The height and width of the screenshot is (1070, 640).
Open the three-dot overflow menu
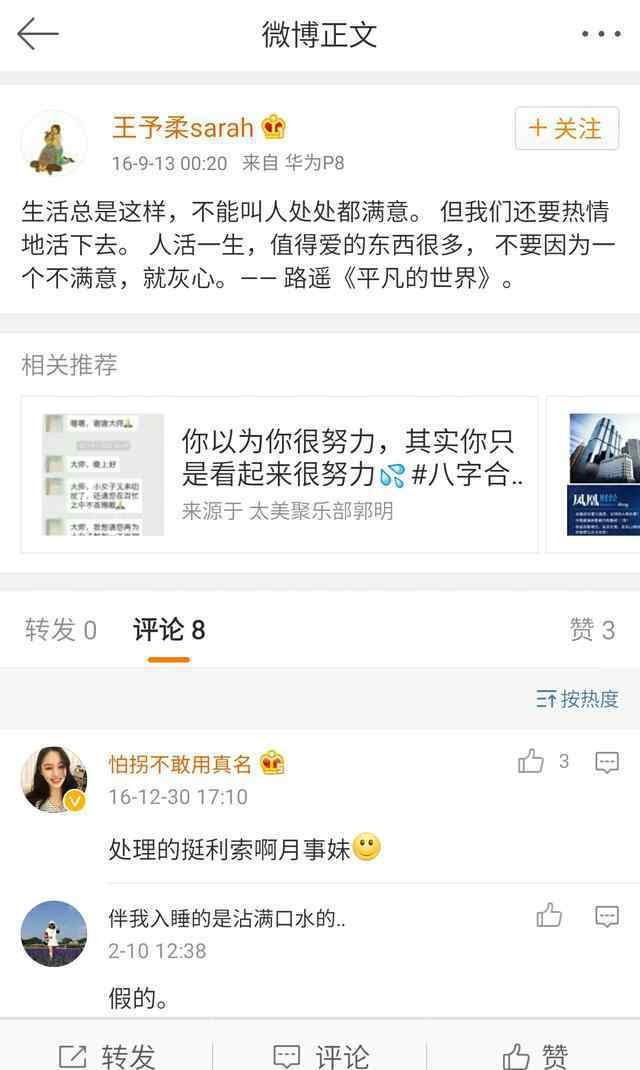[601, 33]
